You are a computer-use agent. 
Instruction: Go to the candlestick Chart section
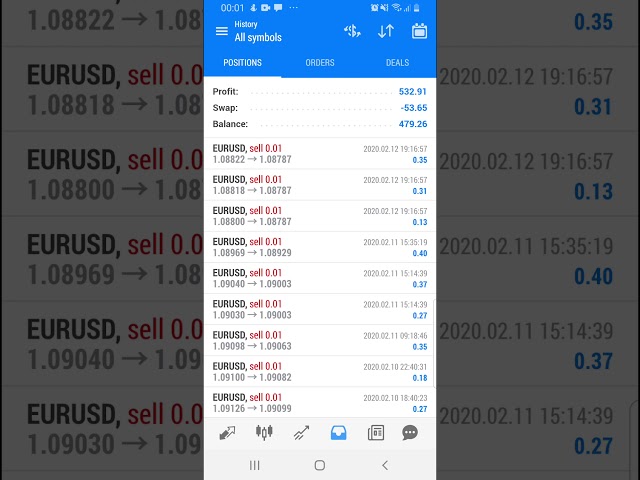coord(264,433)
